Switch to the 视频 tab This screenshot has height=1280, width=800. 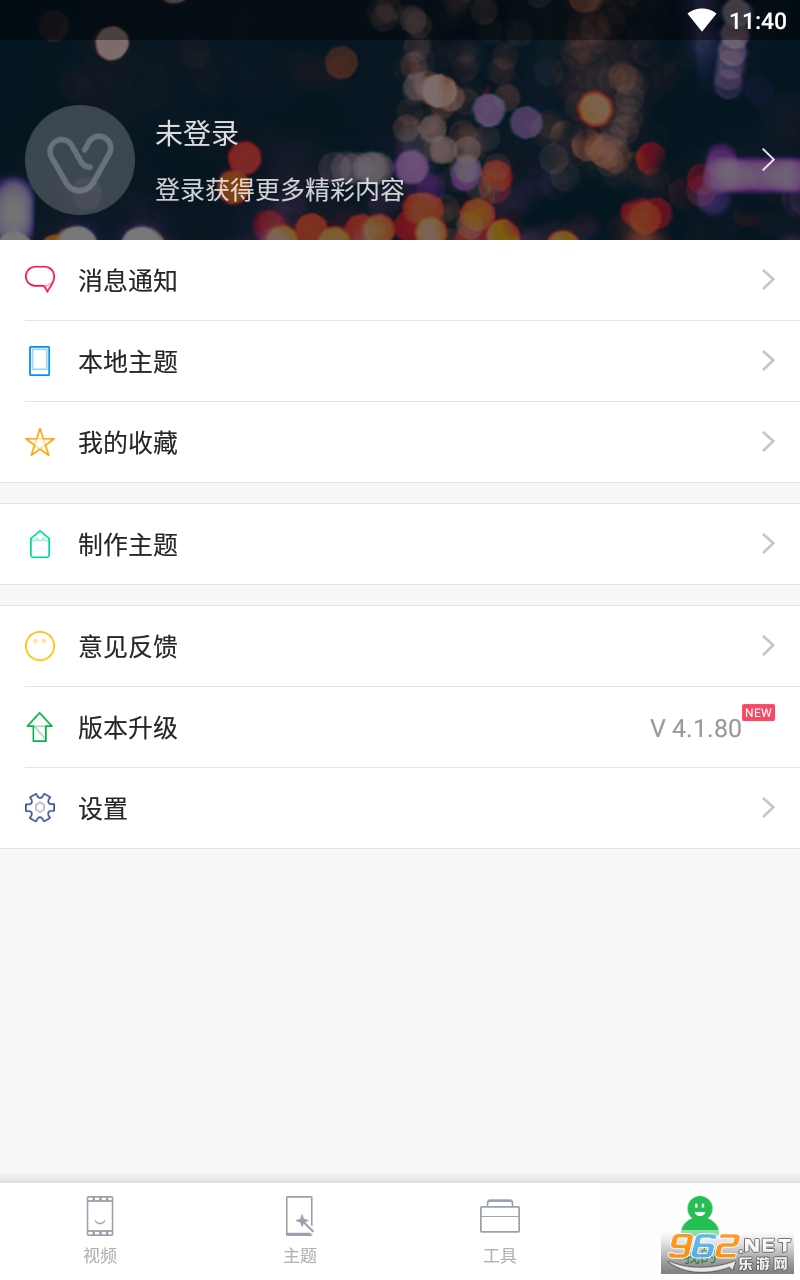(x=100, y=1230)
